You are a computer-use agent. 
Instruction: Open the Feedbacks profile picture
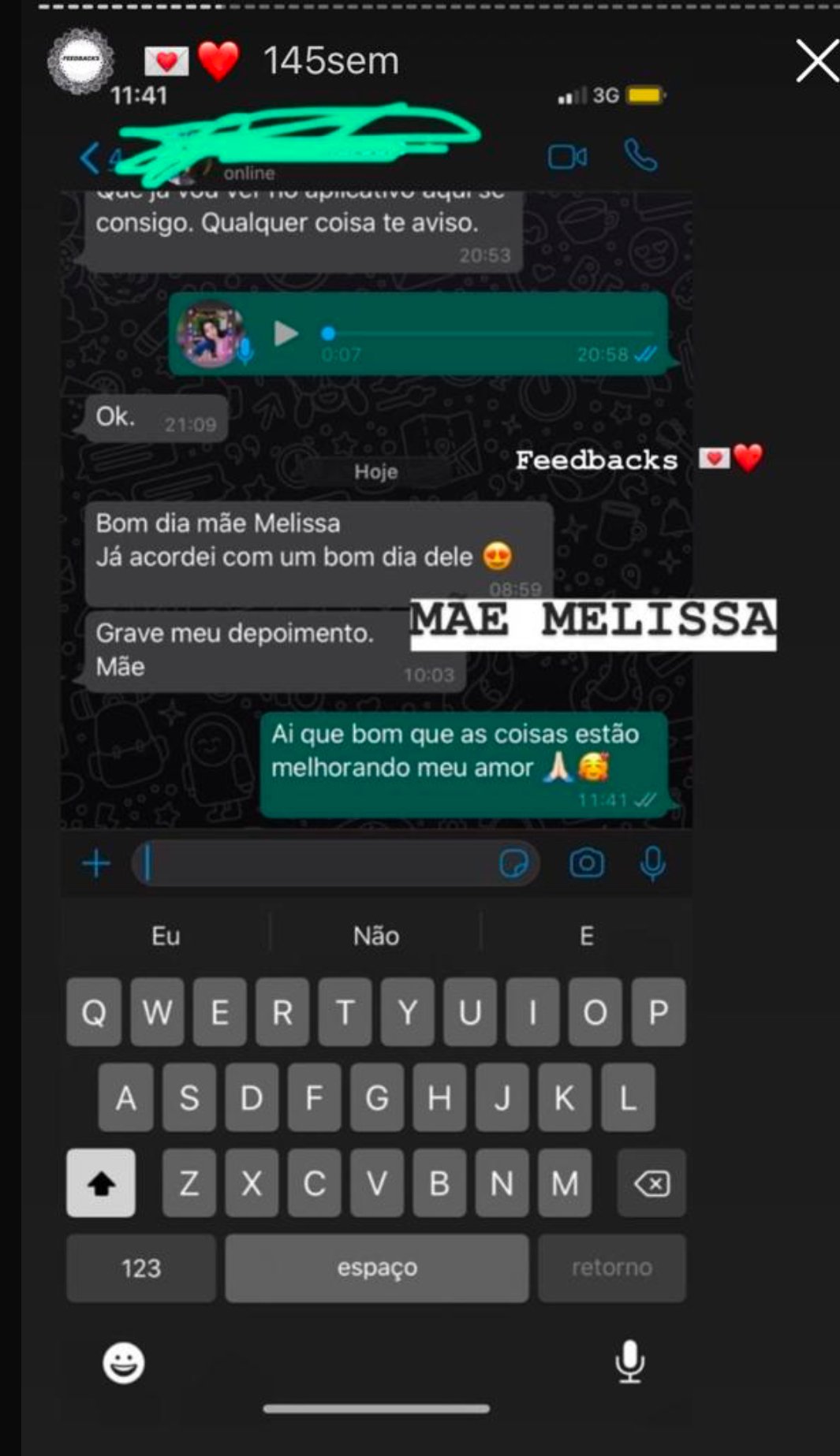pyautogui.click(x=80, y=61)
